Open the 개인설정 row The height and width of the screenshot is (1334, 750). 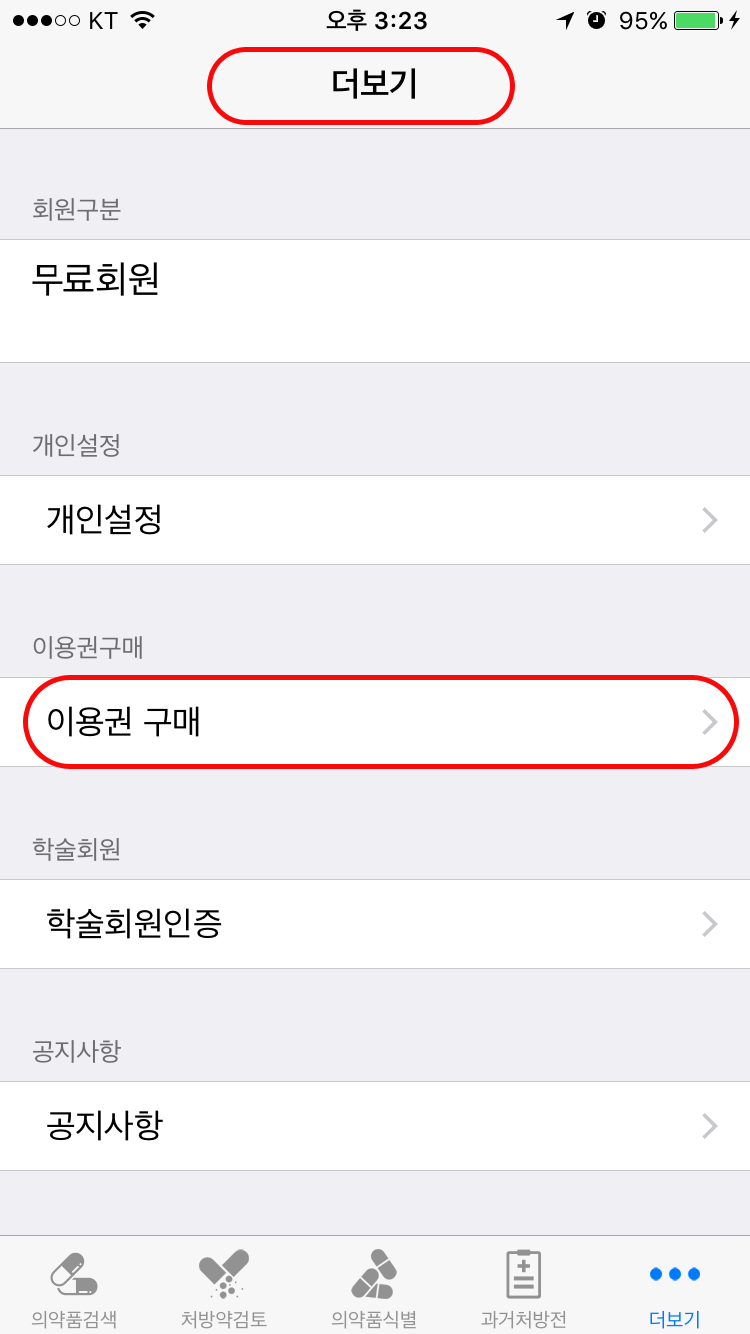(x=375, y=520)
